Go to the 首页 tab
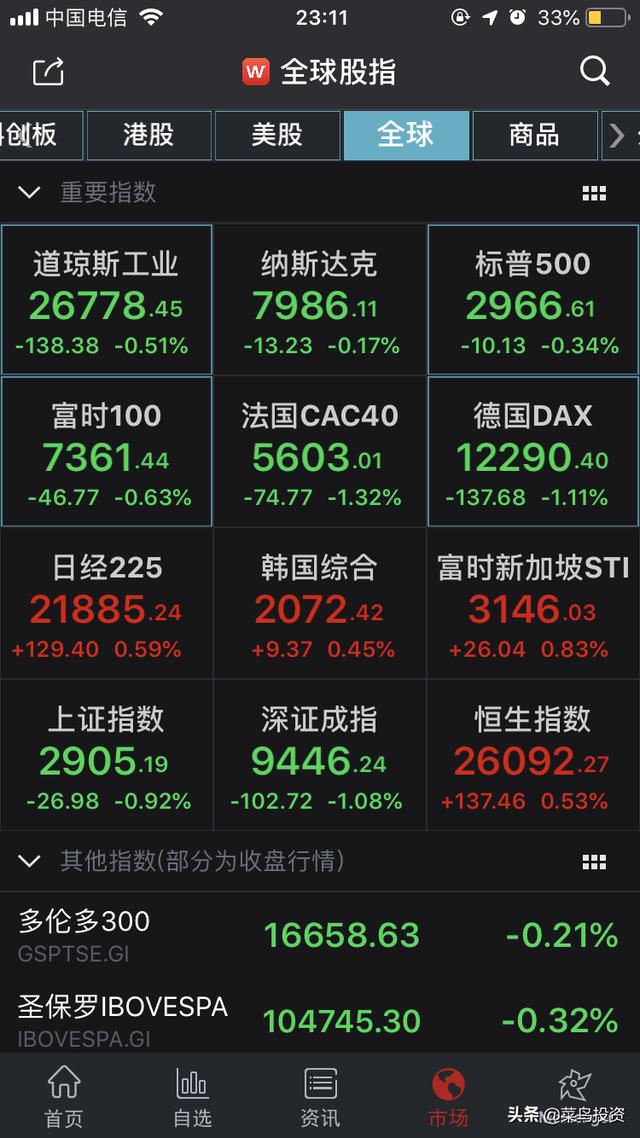640x1138 pixels. [64, 1097]
